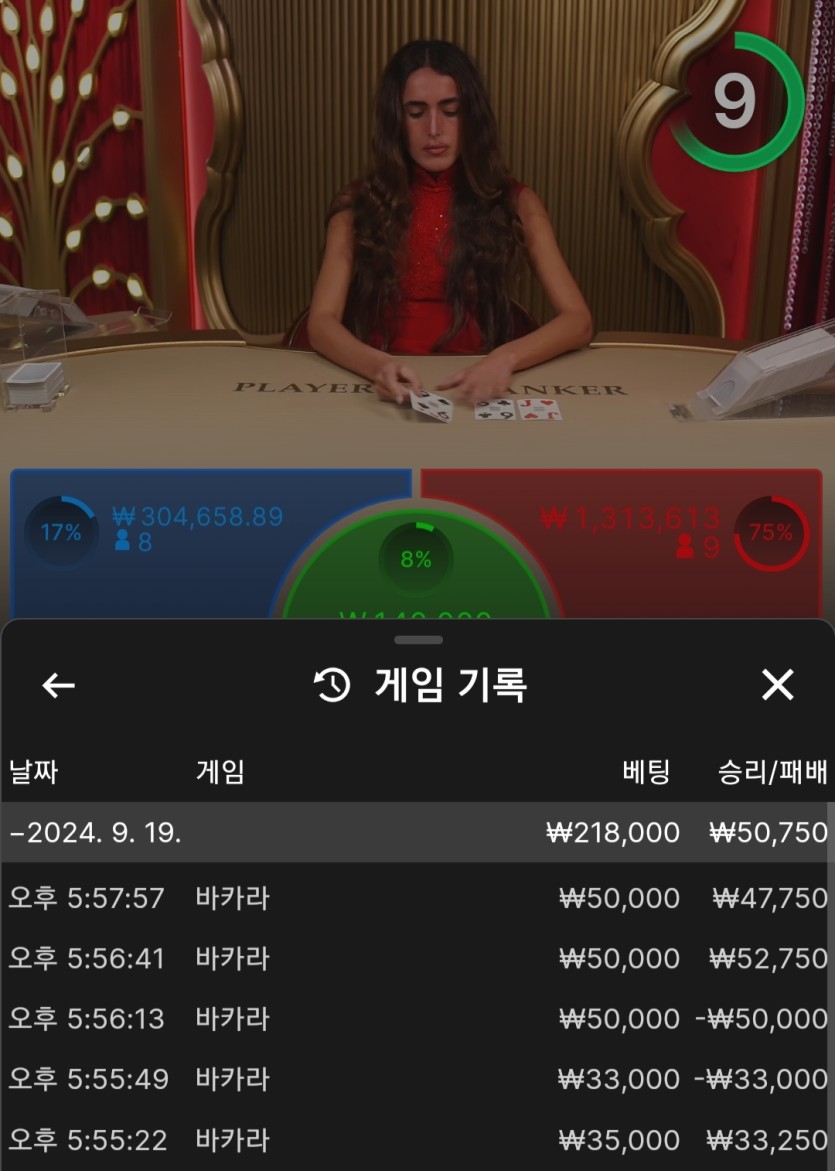The image size is (835, 1171).
Task: Open the 5:55:49 baccarat round details
Action: (417, 1079)
